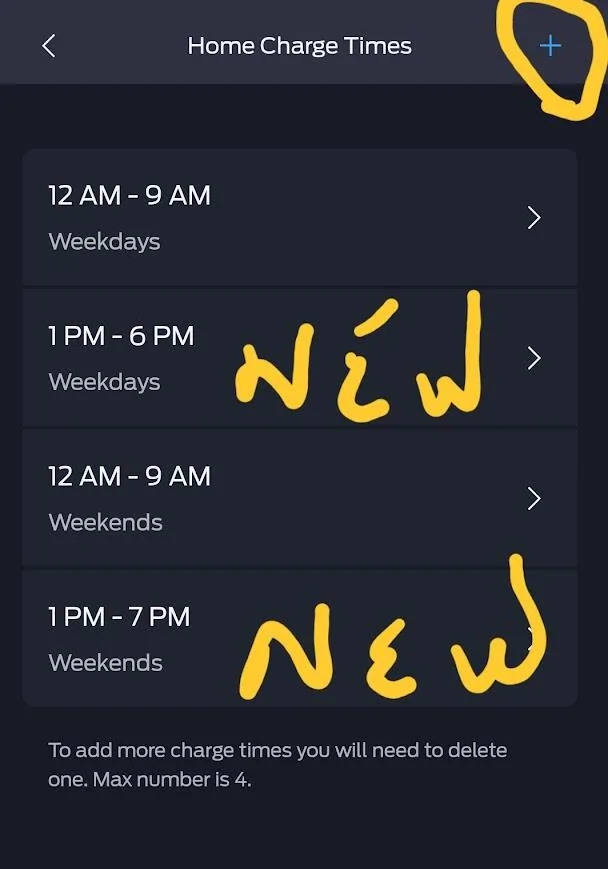Open the 12 AM - 9 AM Weekdays schedule
608x869 pixels.
point(299,217)
